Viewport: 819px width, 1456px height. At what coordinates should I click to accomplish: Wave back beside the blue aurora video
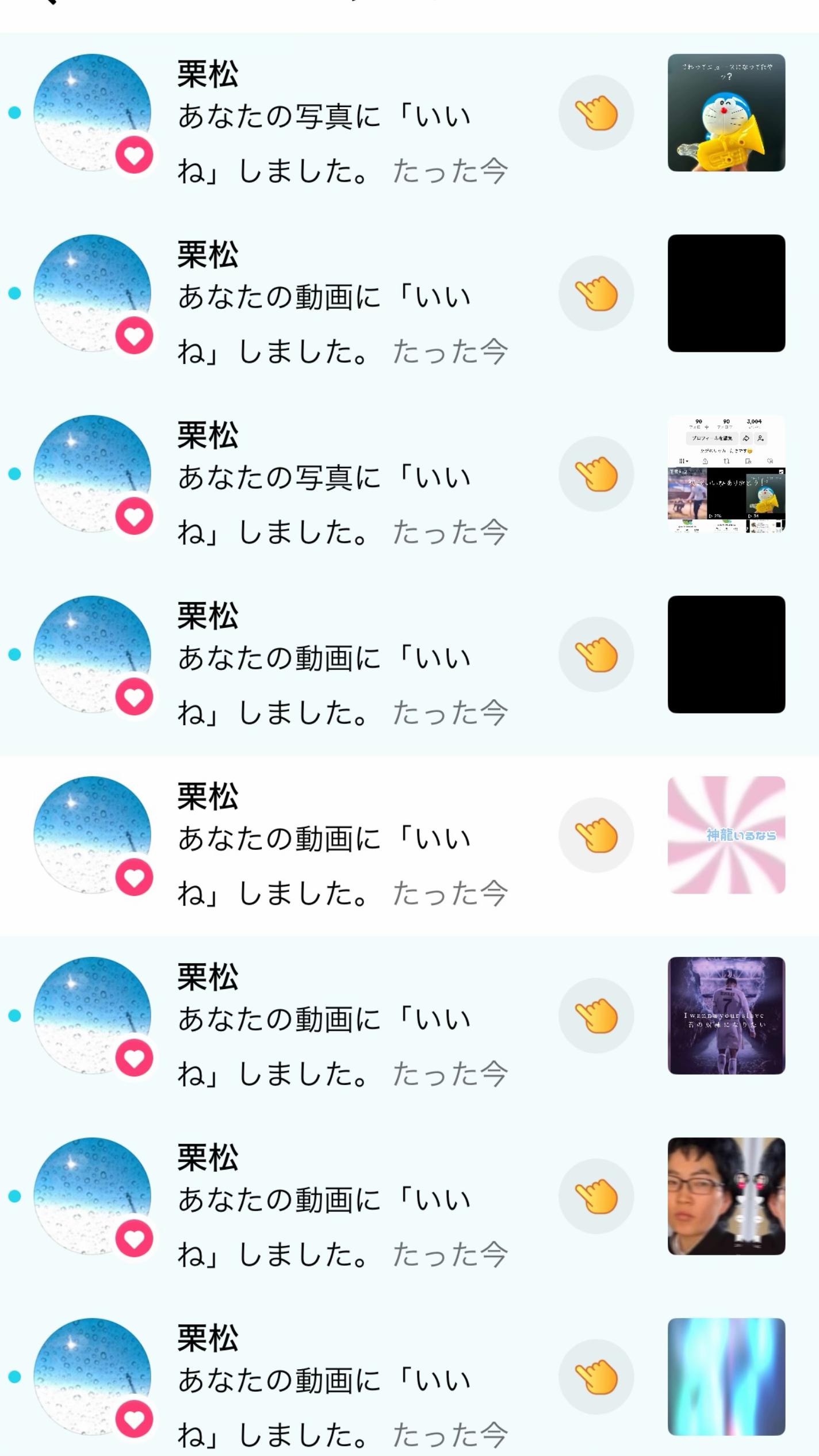[596, 1377]
